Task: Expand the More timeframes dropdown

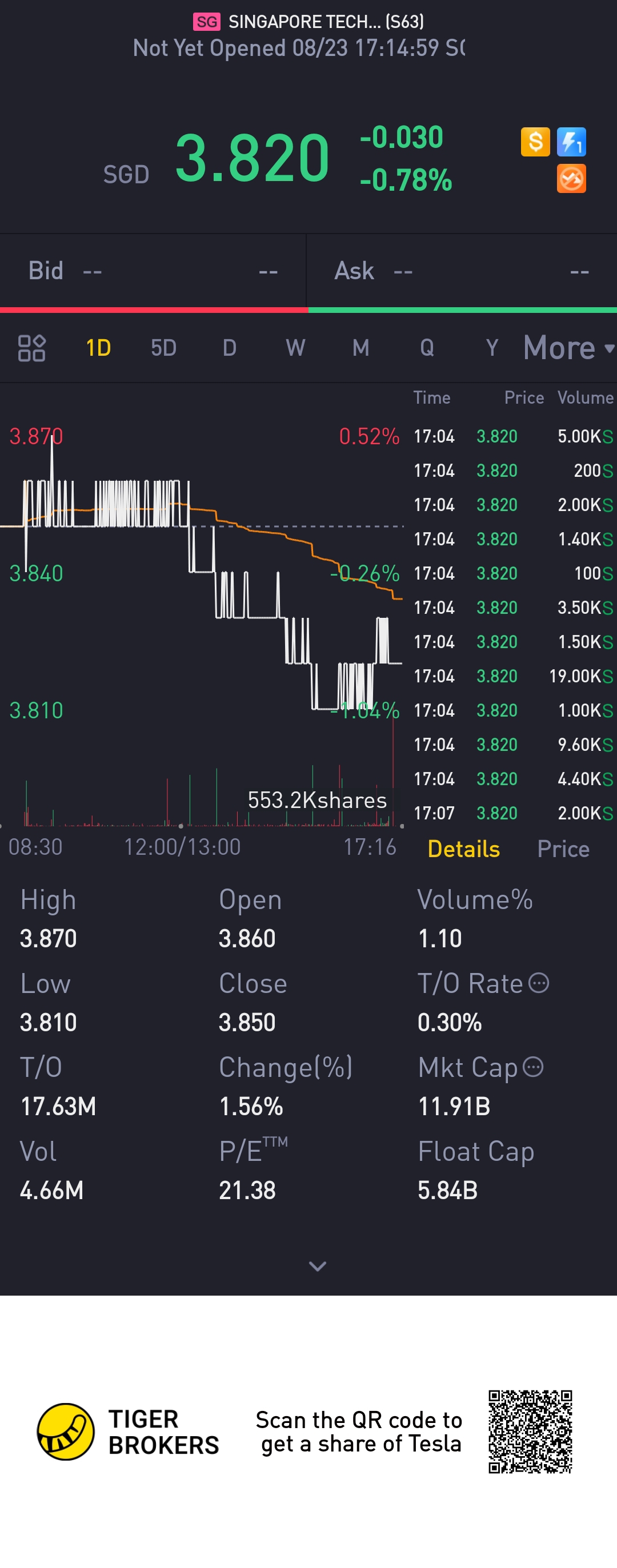Action: [x=568, y=348]
